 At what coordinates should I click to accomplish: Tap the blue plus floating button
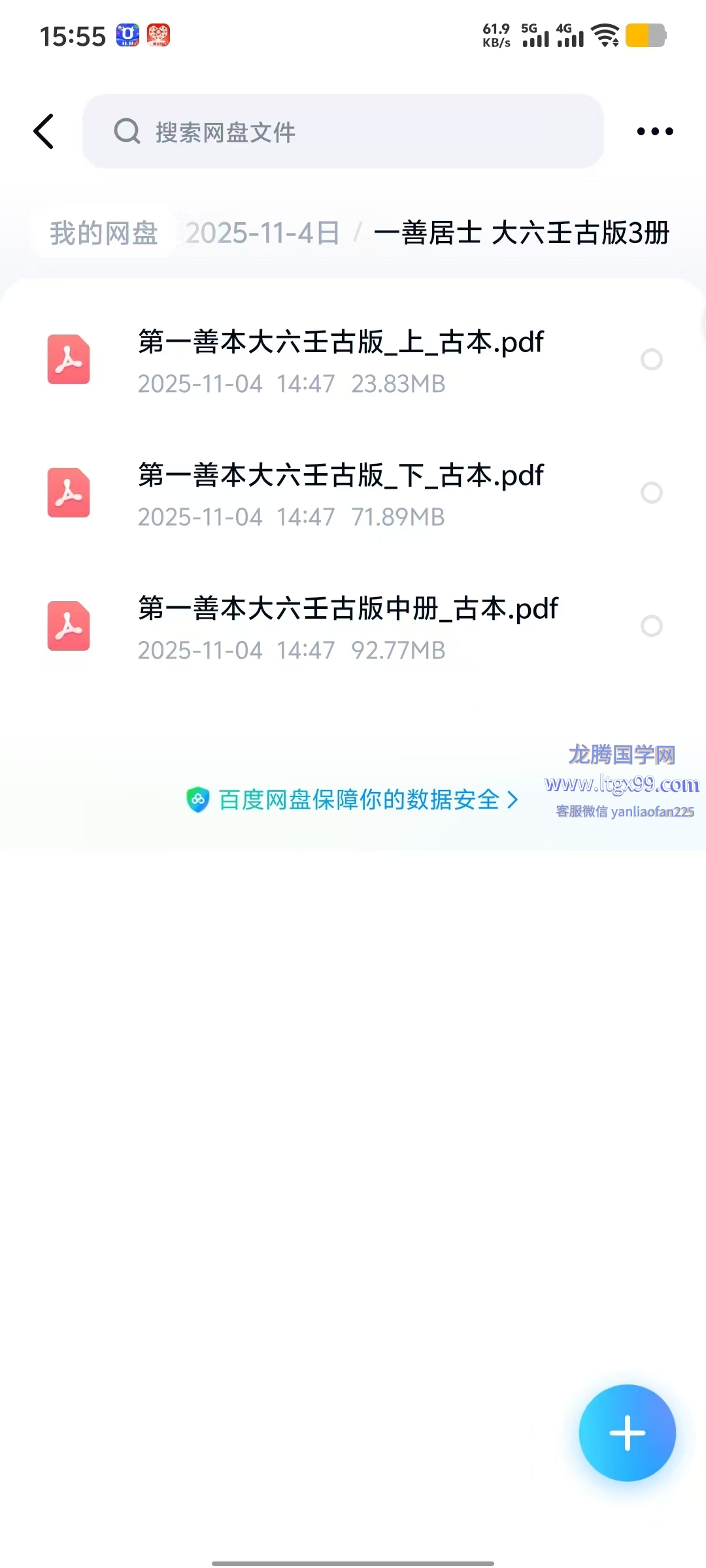tap(627, 1432)
